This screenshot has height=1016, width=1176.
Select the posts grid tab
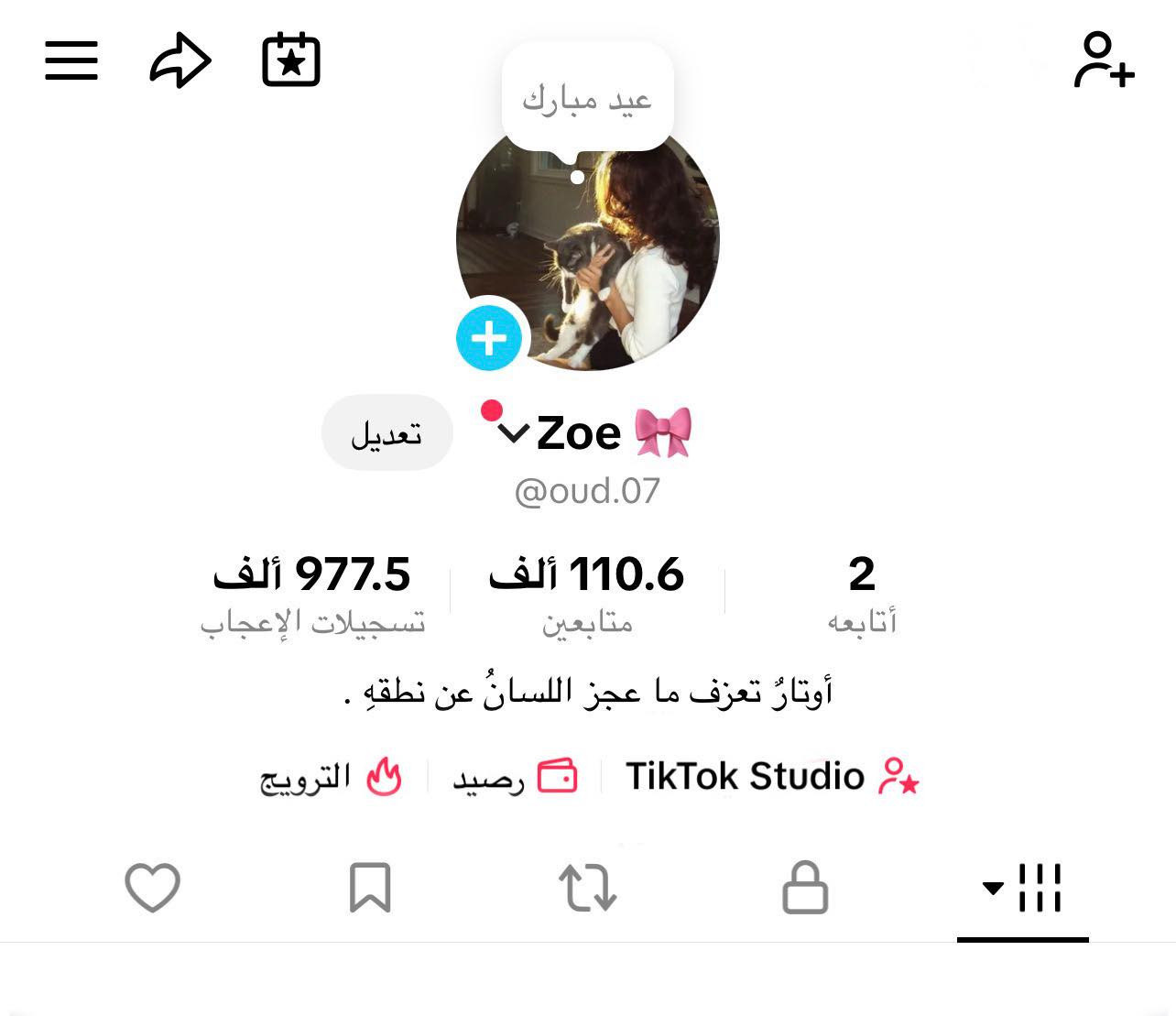(x=1023, y=887)
